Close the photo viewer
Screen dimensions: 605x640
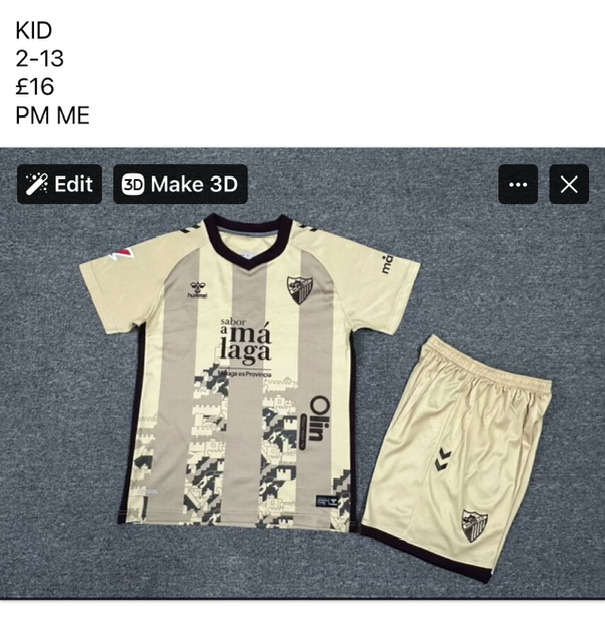click(x=569, y=184)
